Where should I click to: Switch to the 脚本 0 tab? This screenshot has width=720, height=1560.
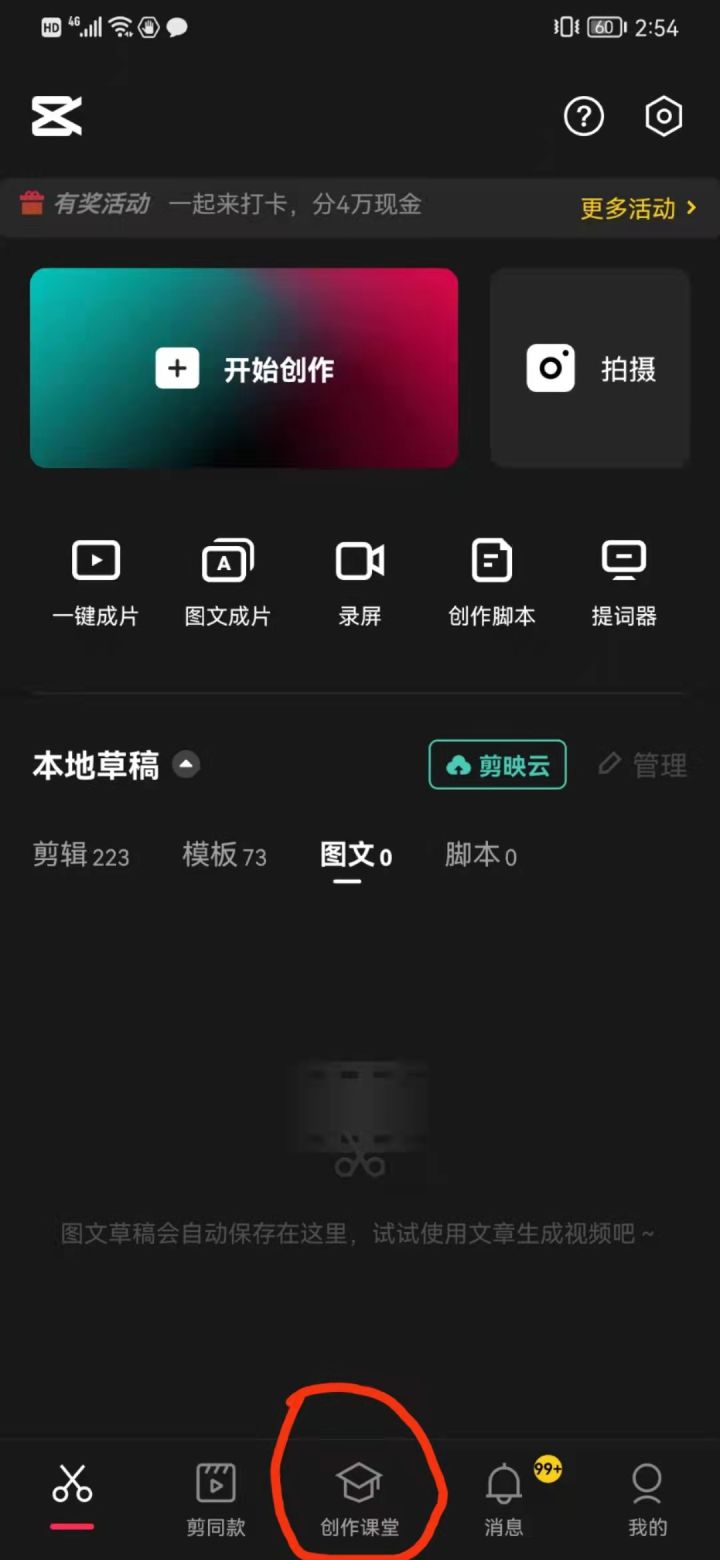480,856
